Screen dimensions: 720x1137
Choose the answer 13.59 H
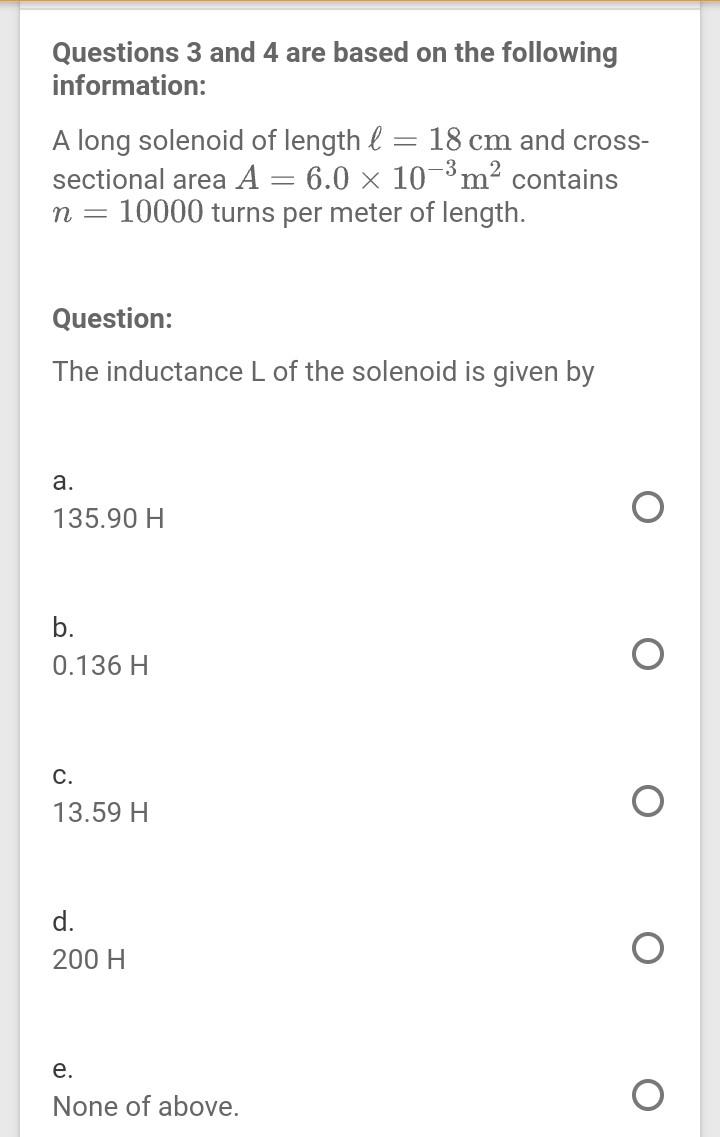click(x=100, y=812)
